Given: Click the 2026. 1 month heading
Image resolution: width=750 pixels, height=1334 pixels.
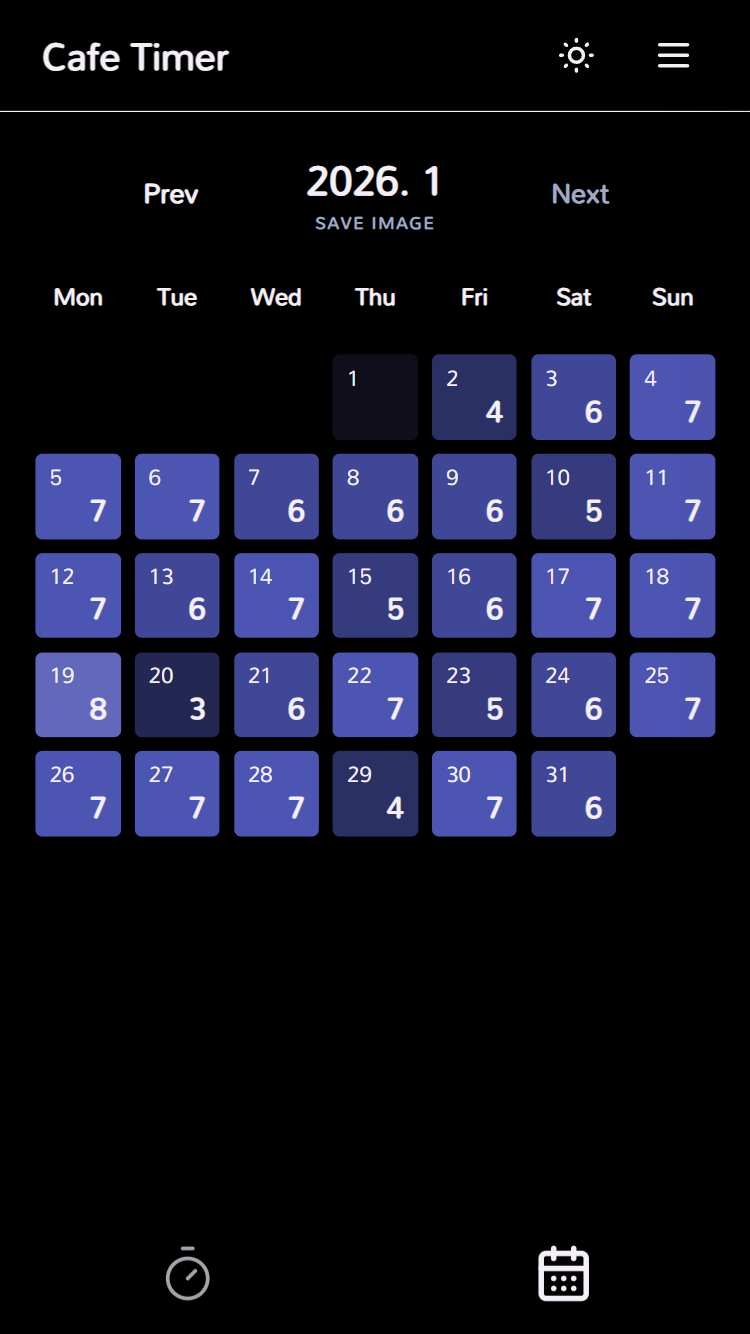Looking at the screenshot, I should 373,181.
